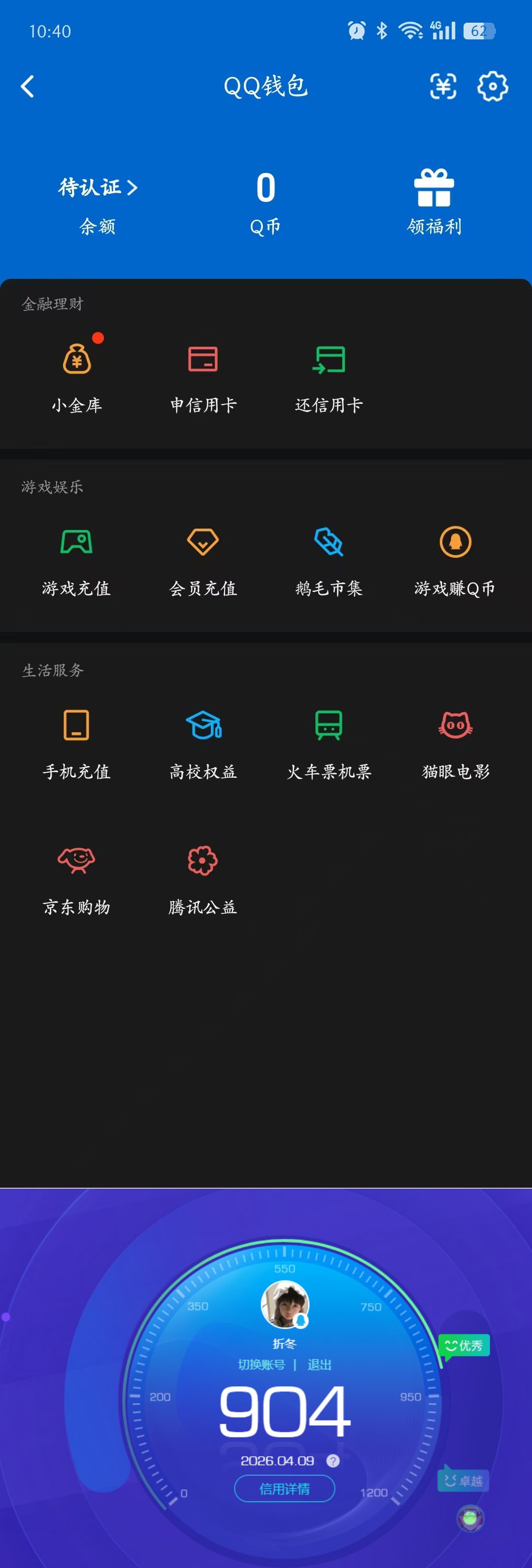Open 高校权益
Viewport: 532px width, 1568px height.
tap(202, 741)
